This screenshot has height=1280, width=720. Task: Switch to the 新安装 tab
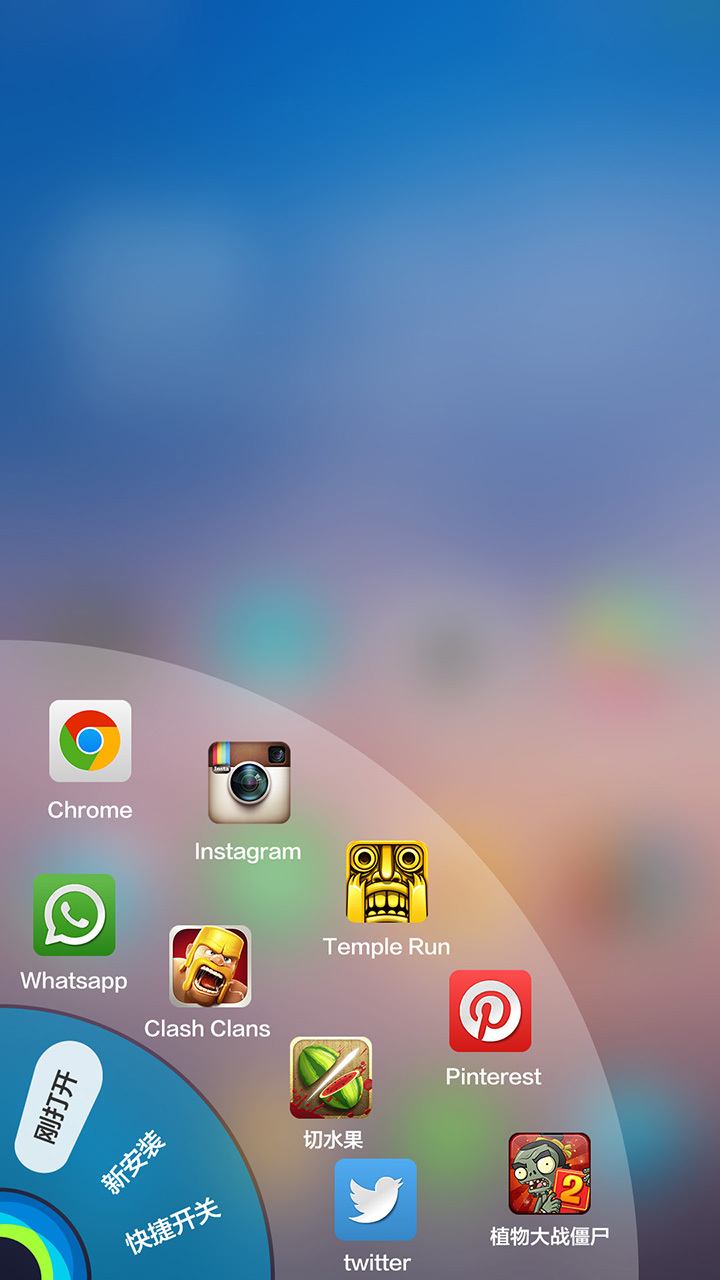[133, 1163]
